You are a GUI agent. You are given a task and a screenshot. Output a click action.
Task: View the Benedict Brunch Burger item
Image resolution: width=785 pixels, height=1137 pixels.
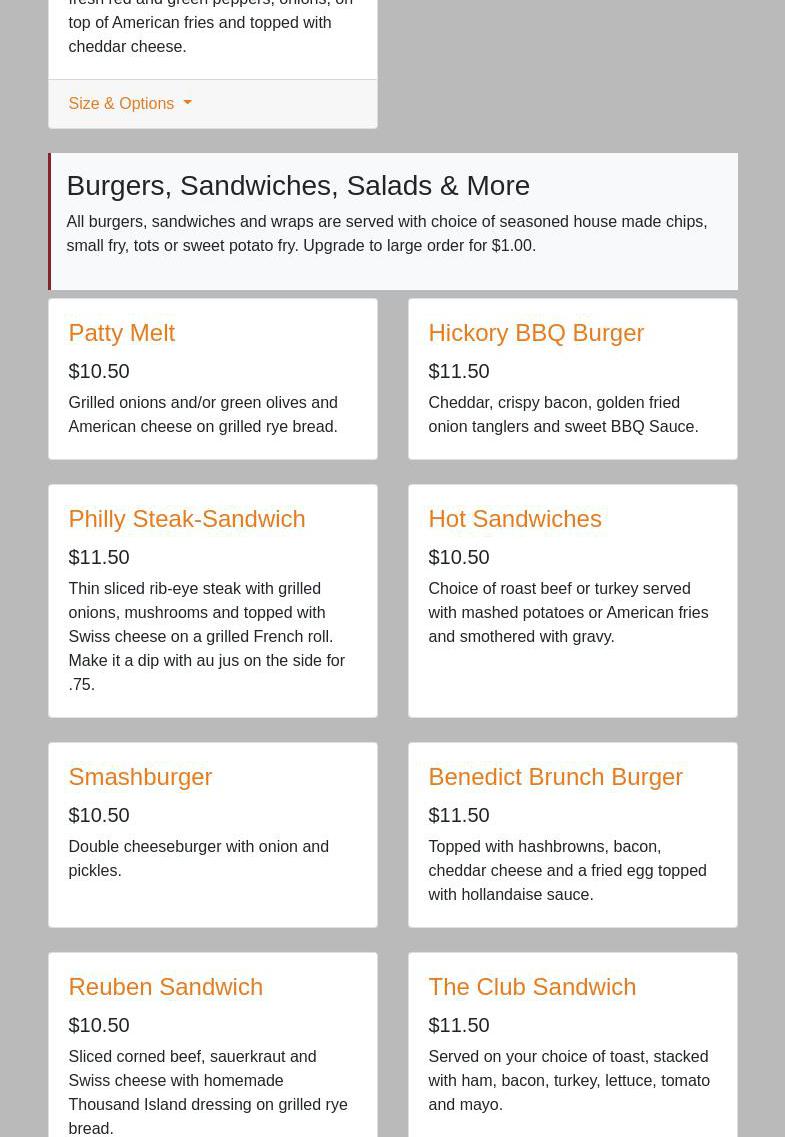pyautogui.click(x=555, y=777)
